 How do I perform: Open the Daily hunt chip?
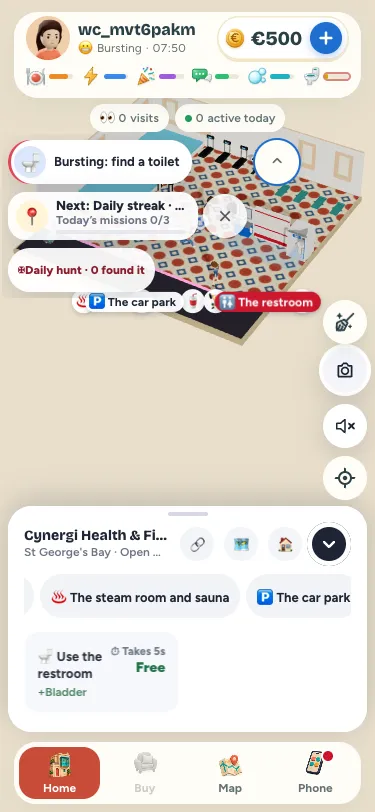point(81,270)
